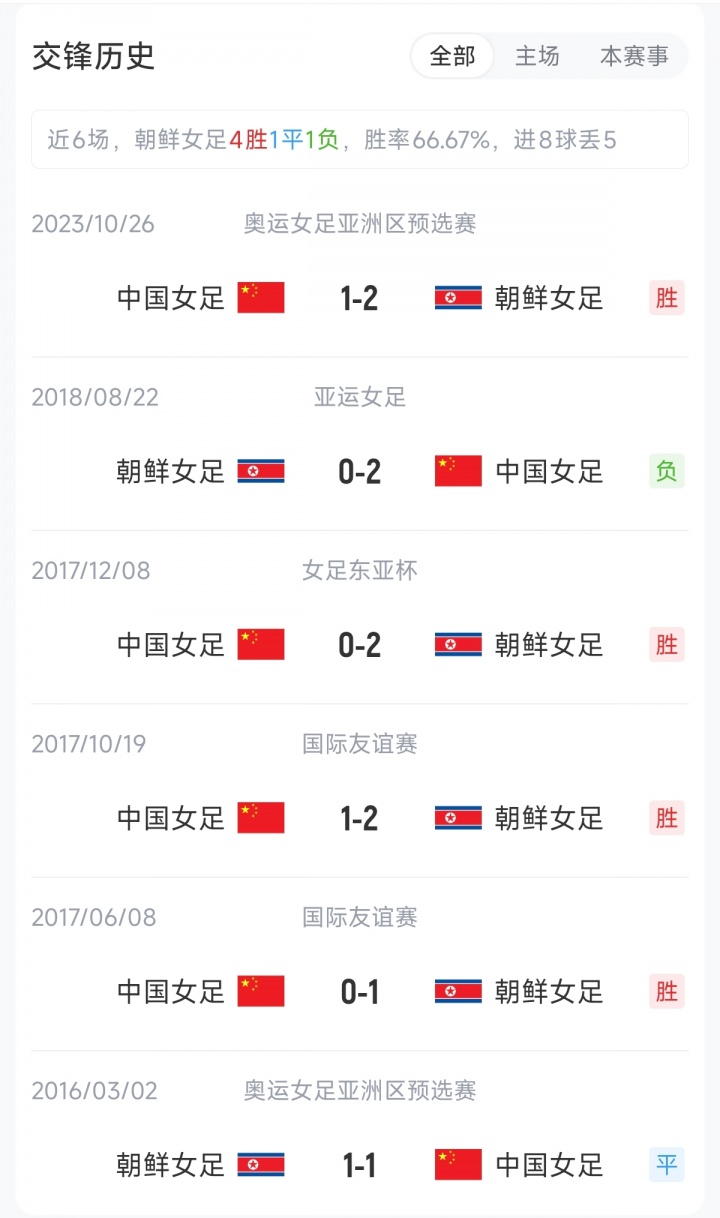Open the 国际友谊赛 match from 2017/10/19
Image resolution: width=720 pixels, height=1218 pixels.
coord(360,744)
